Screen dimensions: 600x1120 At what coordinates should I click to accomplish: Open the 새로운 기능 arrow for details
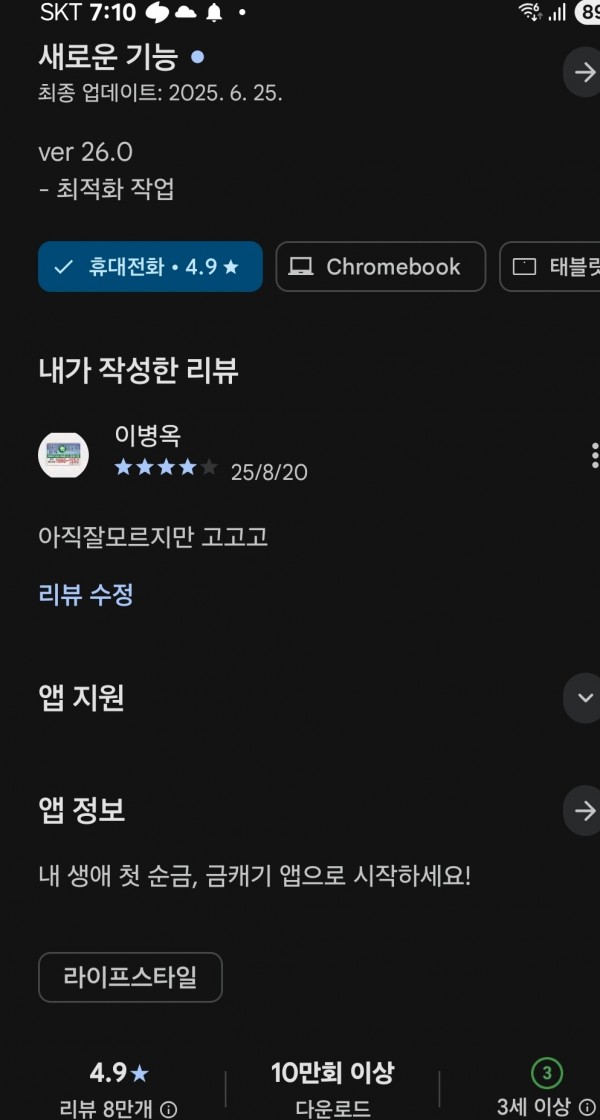(x=584, y=72)
